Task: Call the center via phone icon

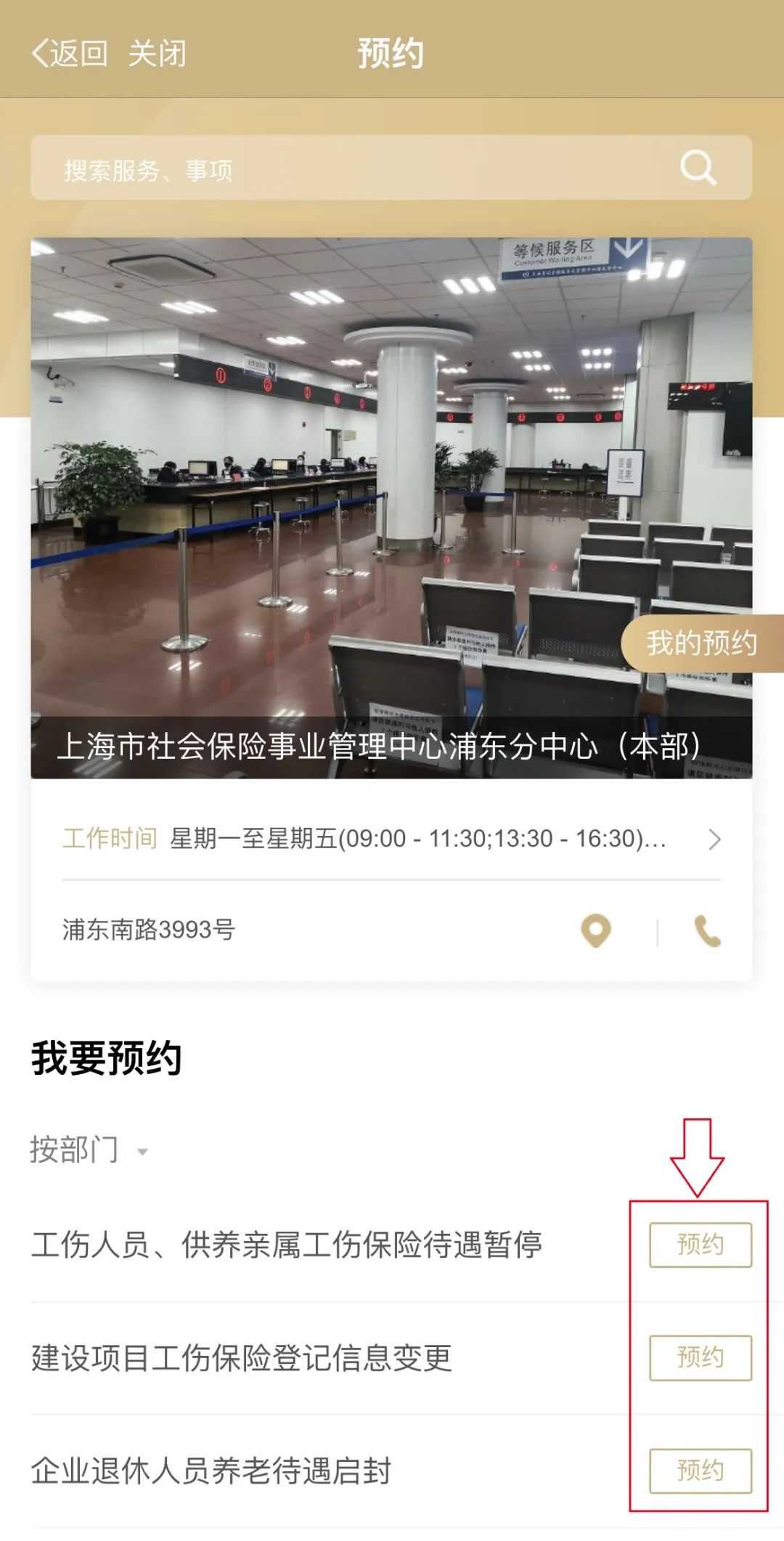Action: coord(708,930)
